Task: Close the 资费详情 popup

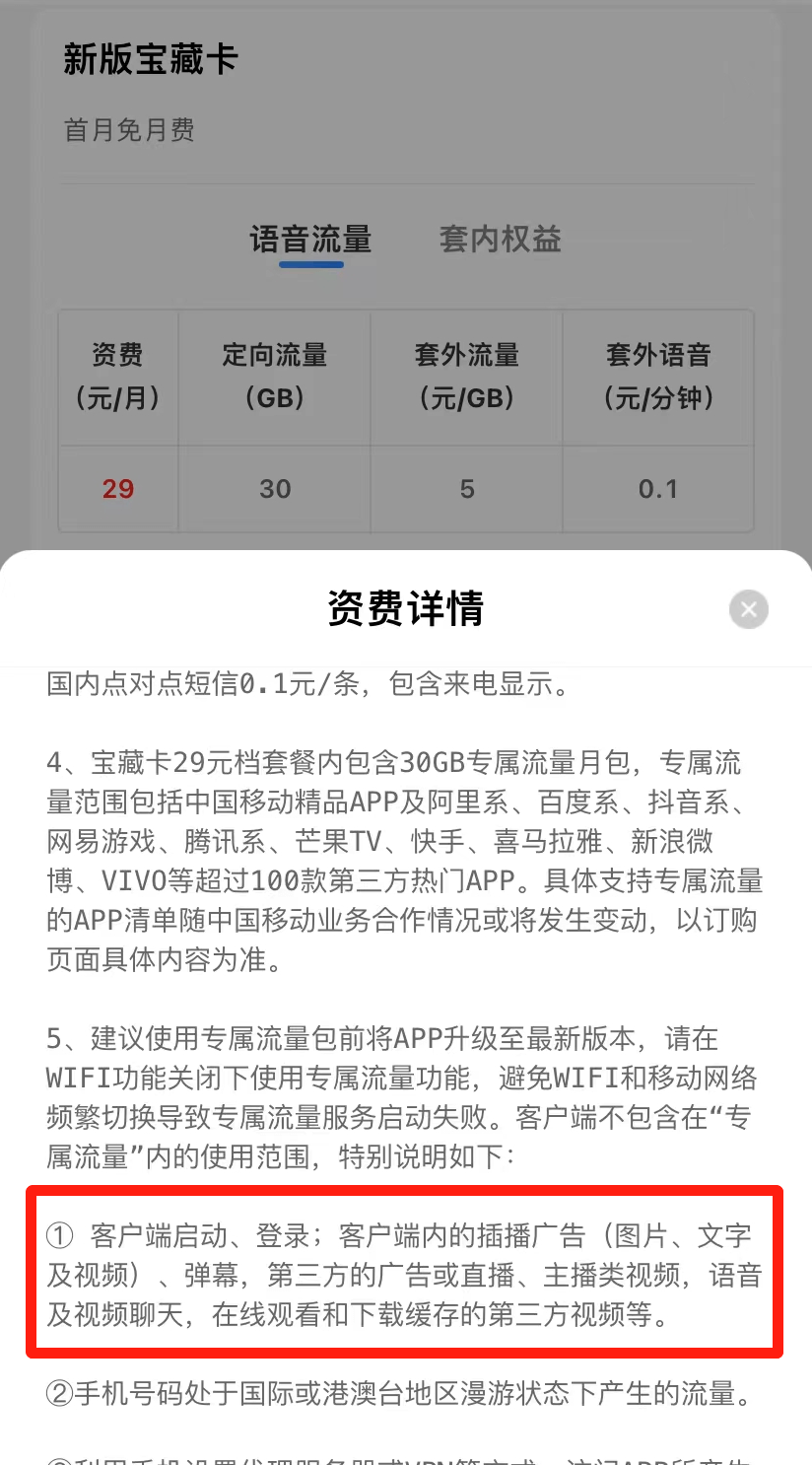Action: coord(748,609)
